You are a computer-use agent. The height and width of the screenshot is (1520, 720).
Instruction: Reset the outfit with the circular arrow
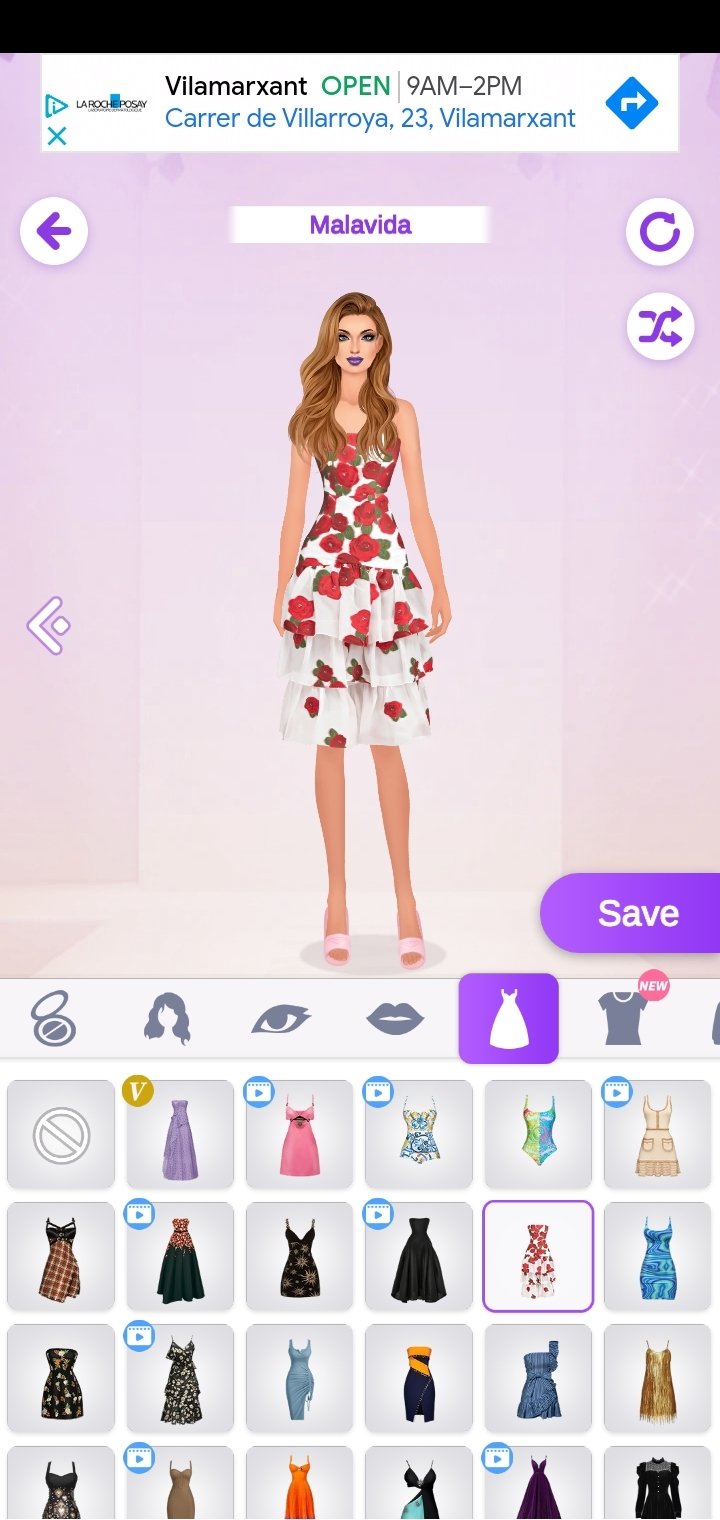pyautogui.click(x=660, y=232)
